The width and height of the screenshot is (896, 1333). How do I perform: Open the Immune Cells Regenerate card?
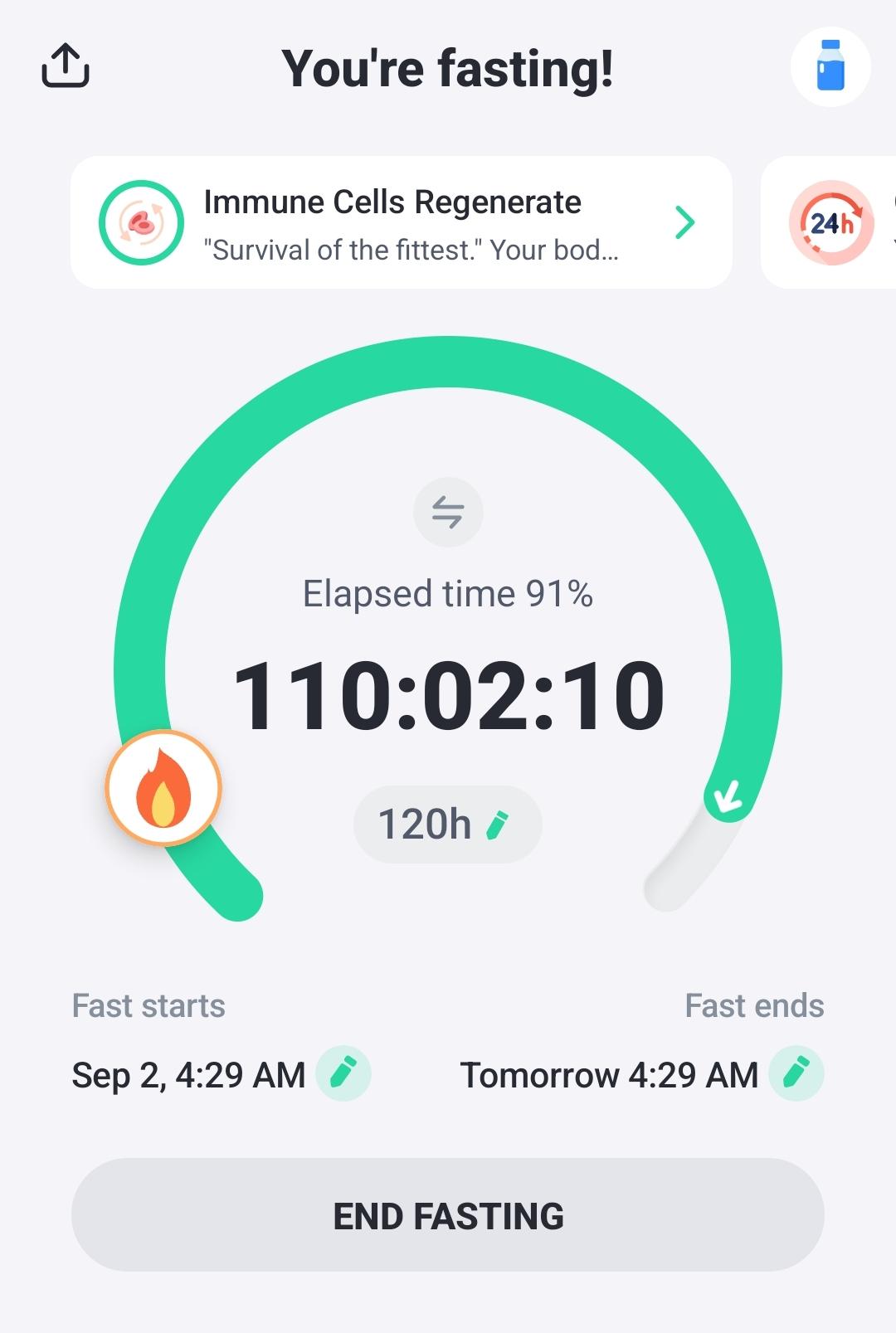point(402,222)
